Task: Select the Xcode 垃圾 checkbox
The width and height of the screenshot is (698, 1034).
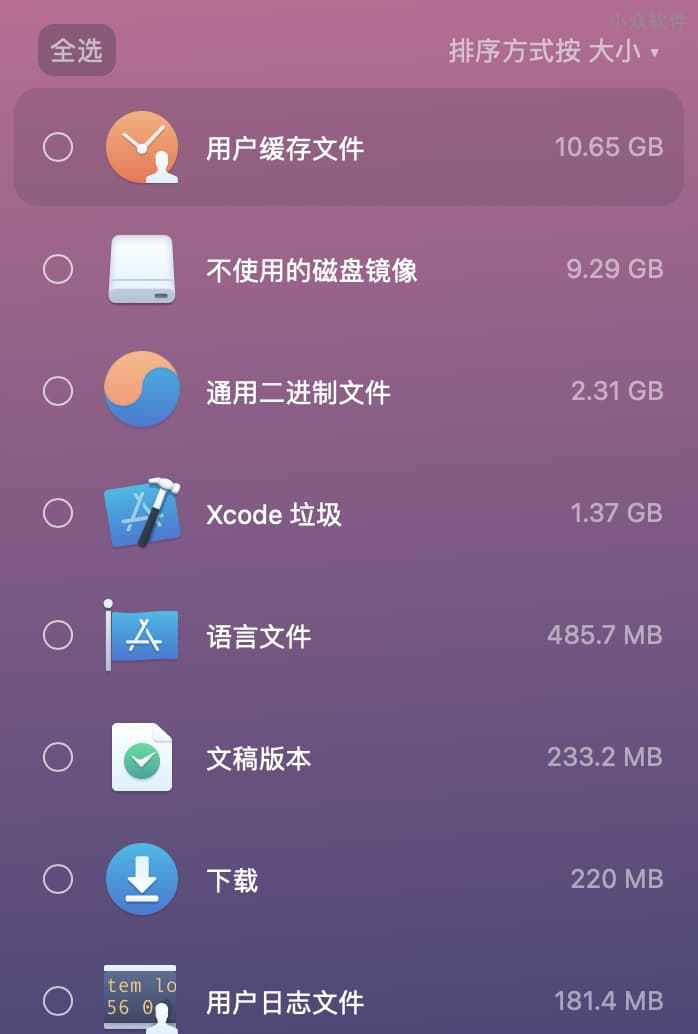Action: [58, 513]
